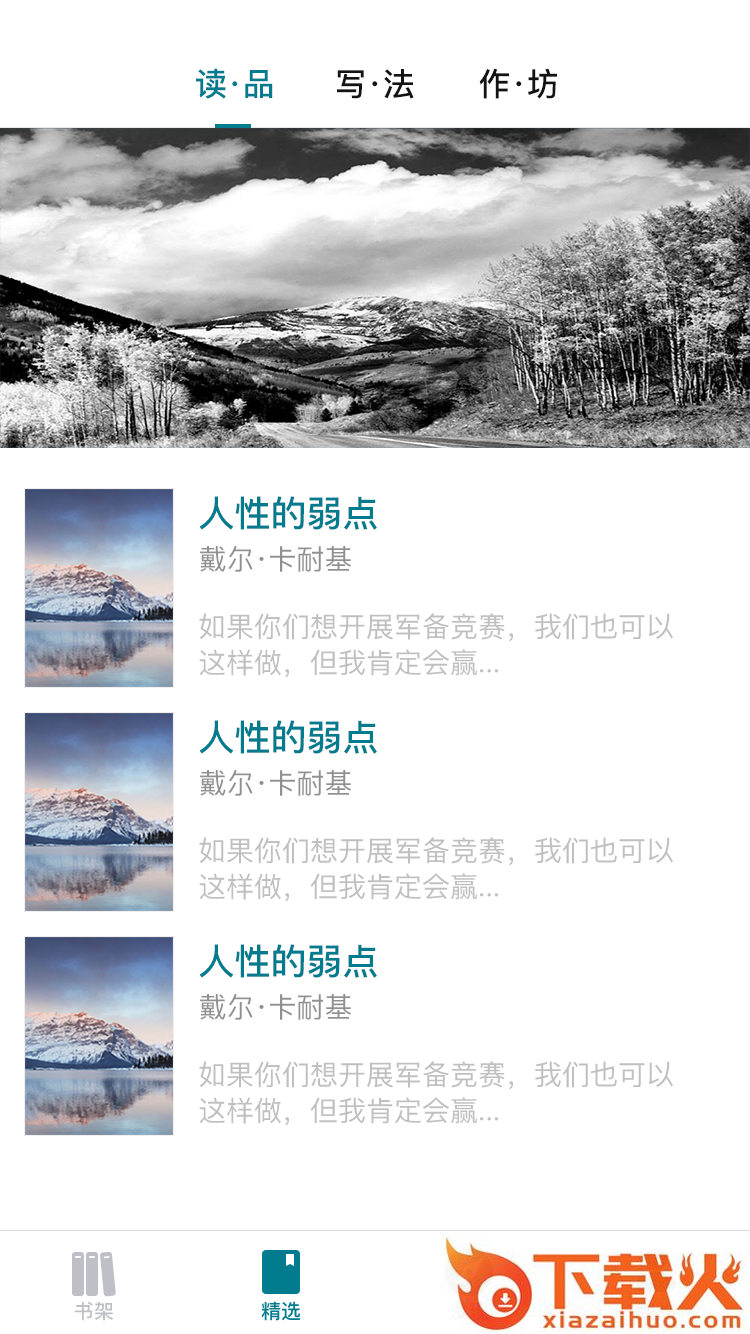Select the 读·品 tab
Screen dimensions: 750x1334
(x=234, y=86)
